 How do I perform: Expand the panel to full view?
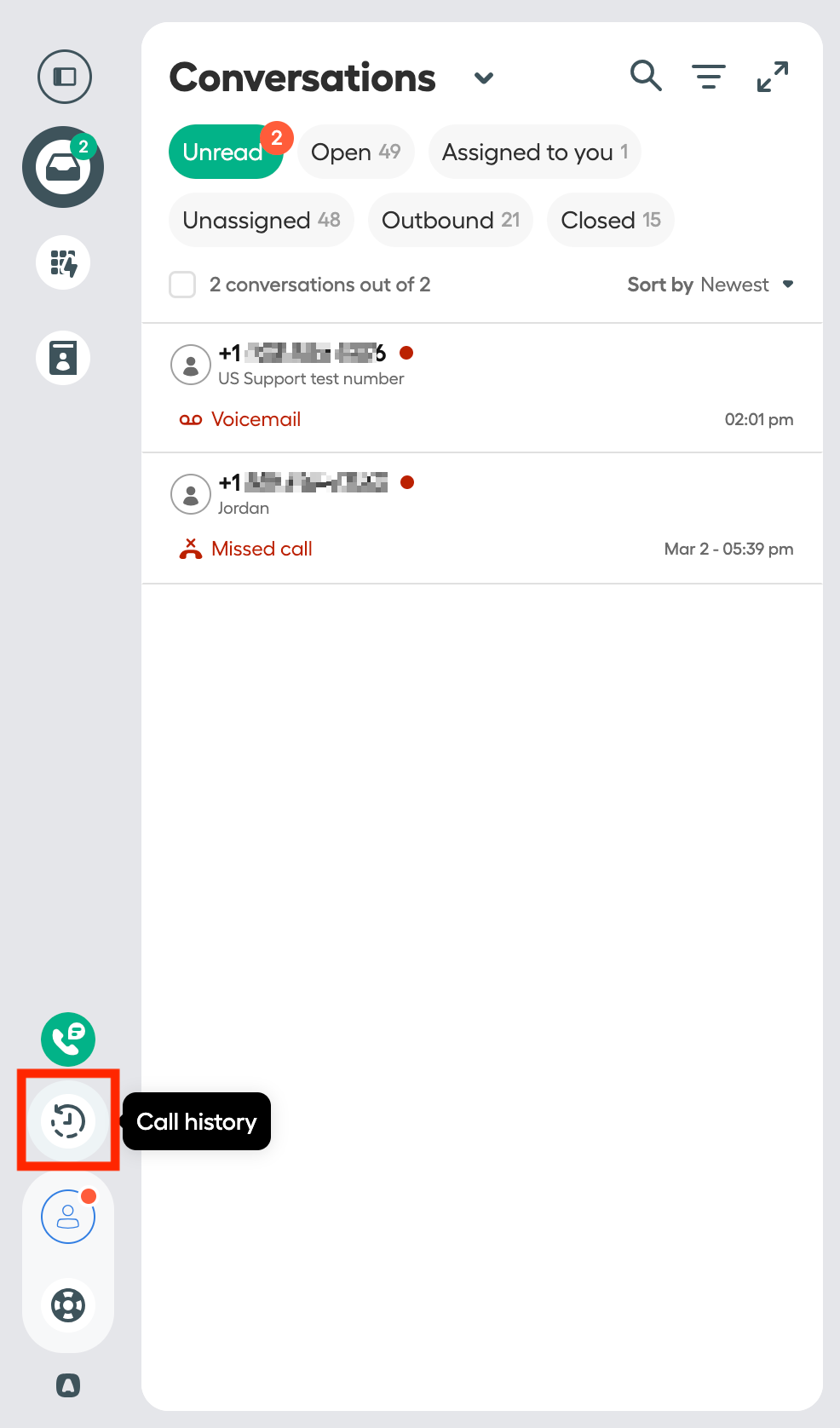click(x=773, y=77)
